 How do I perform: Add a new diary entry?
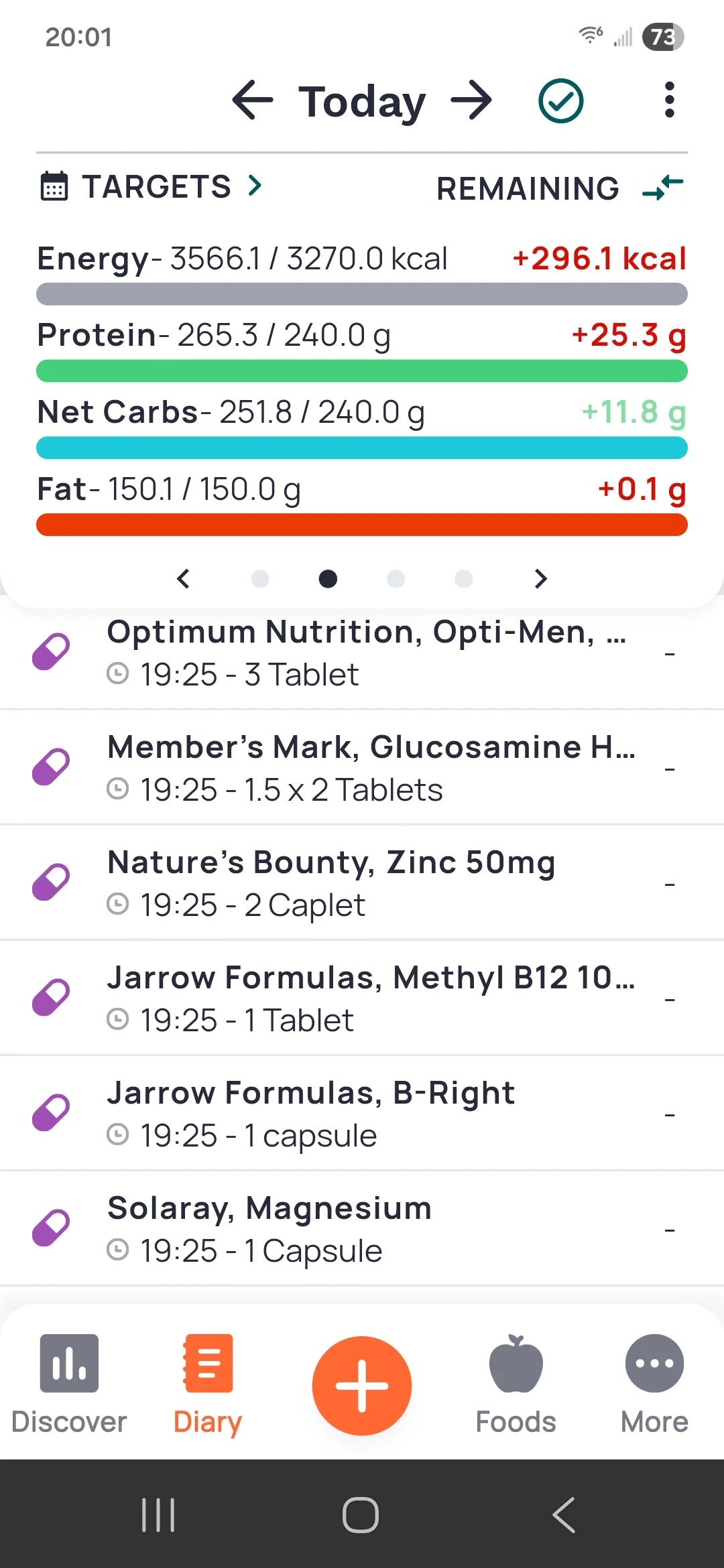362,1385
